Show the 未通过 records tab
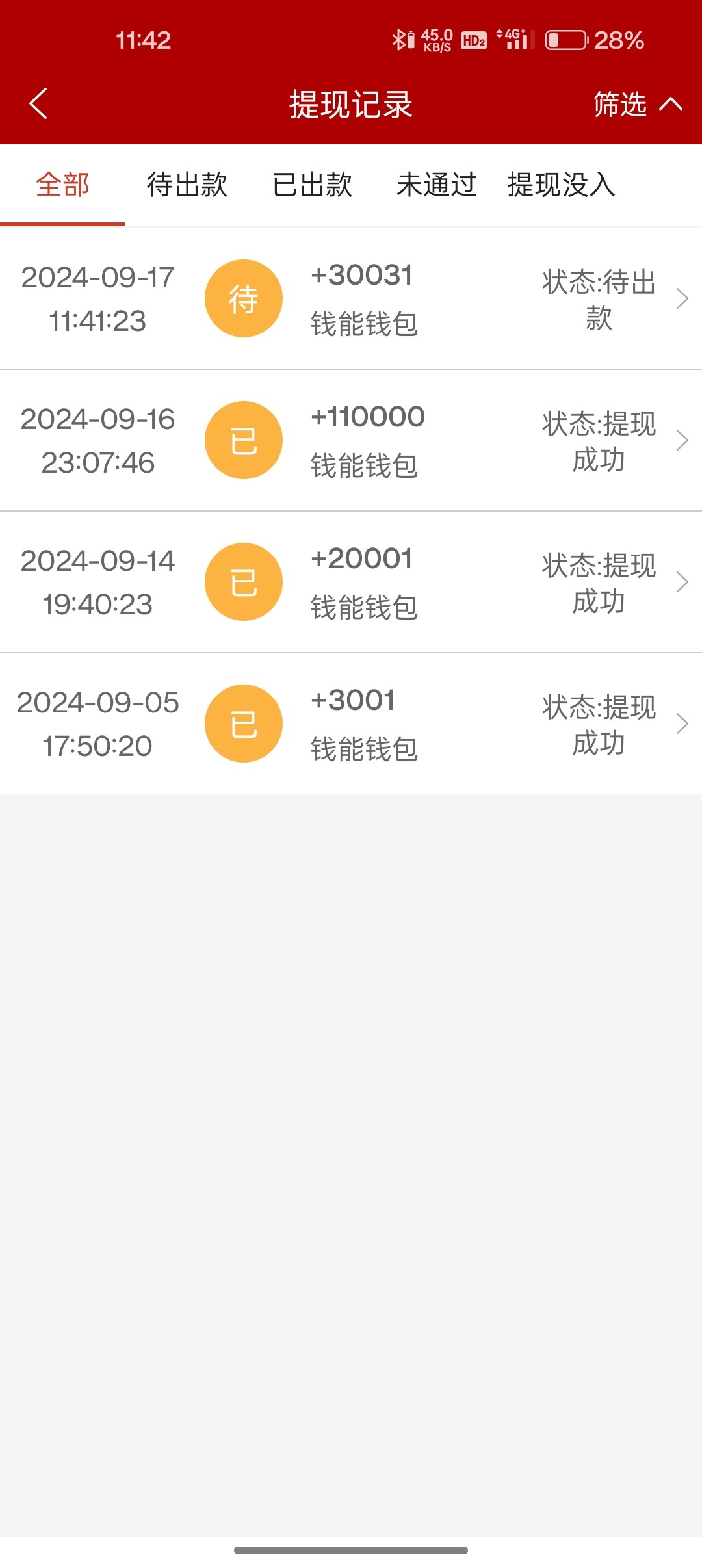The height and width of the screenshot is (1568, 702). (x=437, y=185)
